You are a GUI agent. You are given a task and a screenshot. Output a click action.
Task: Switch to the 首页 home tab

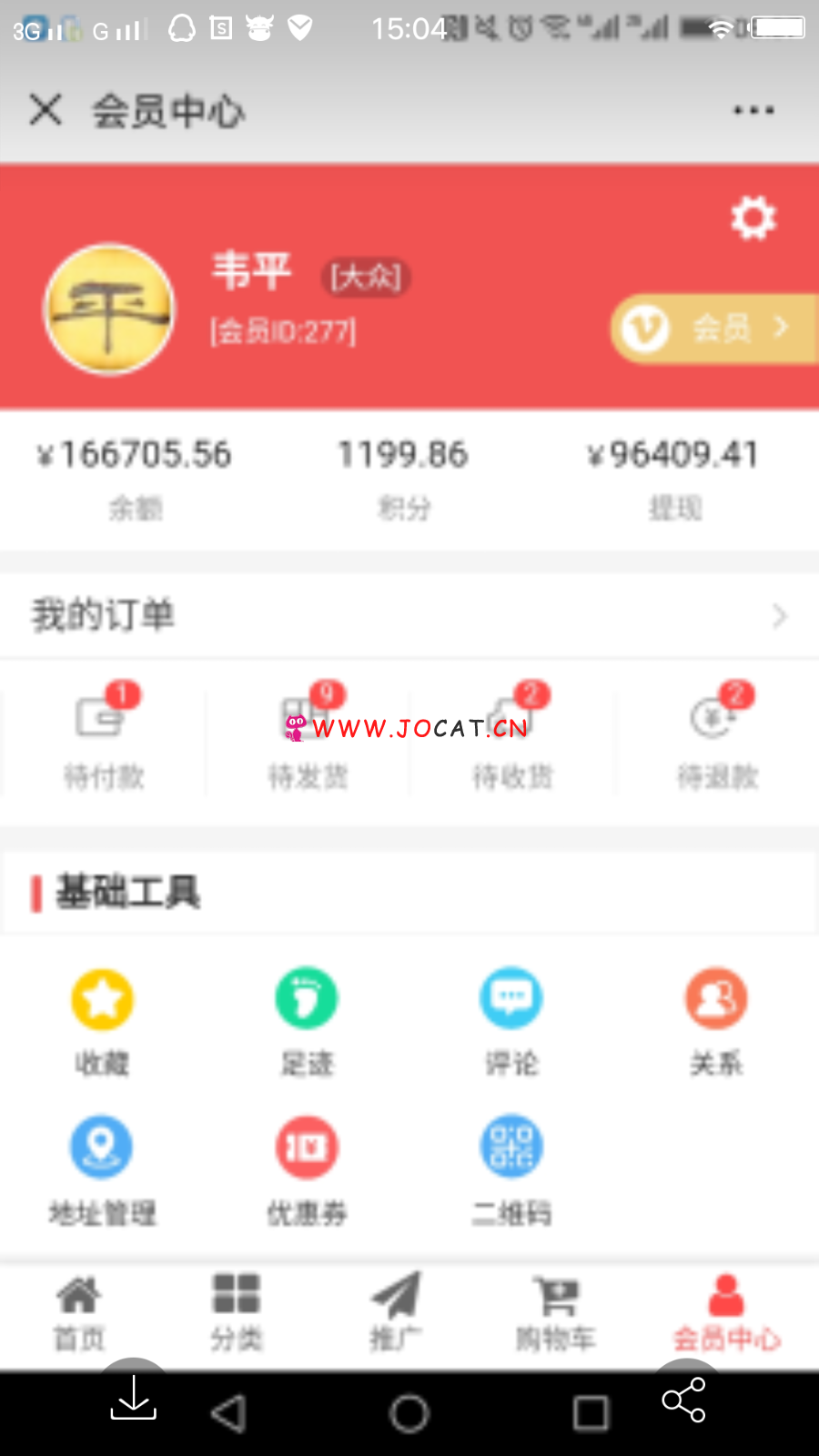pyautogui.click(x=79, y=1312)
